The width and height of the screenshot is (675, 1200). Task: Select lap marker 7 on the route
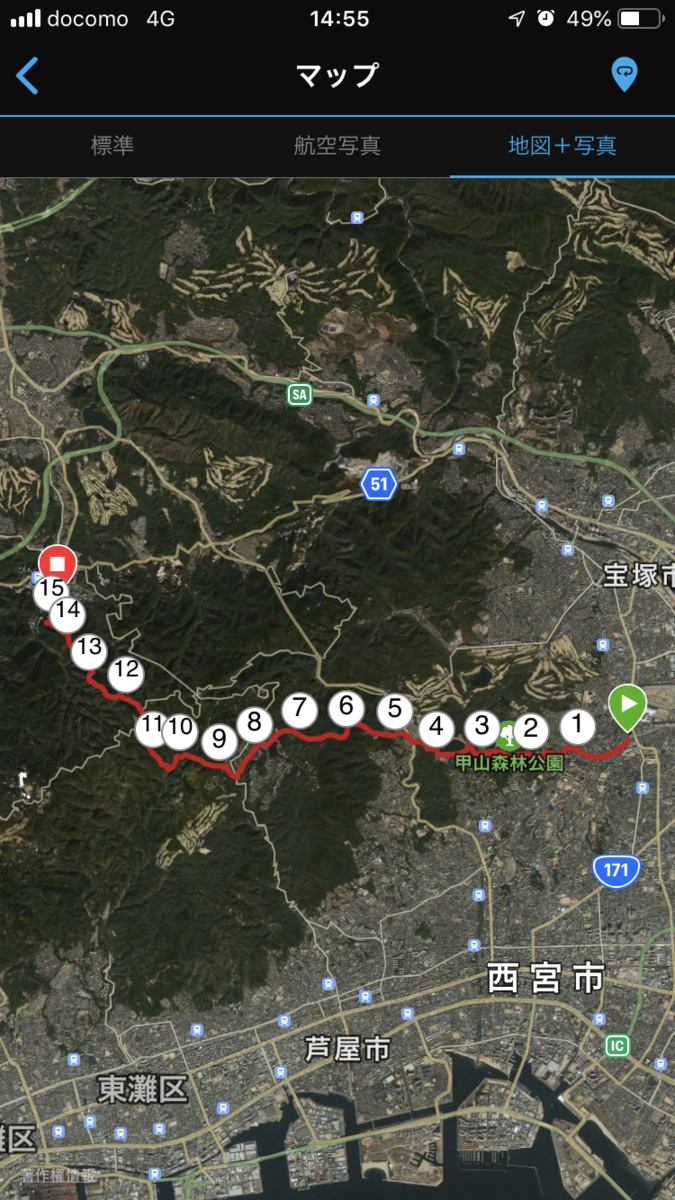tap(299, 709)
